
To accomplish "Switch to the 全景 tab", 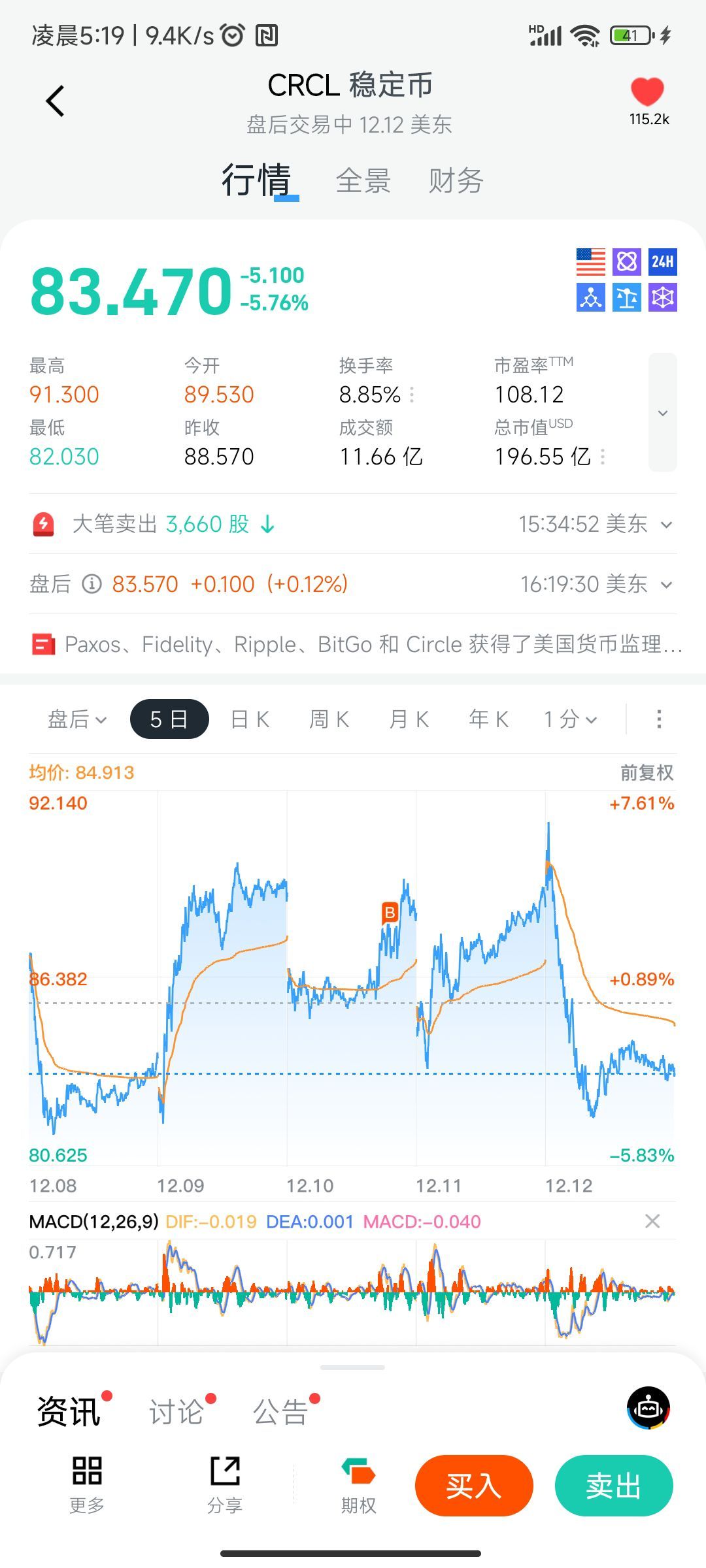I will point(363,181).
